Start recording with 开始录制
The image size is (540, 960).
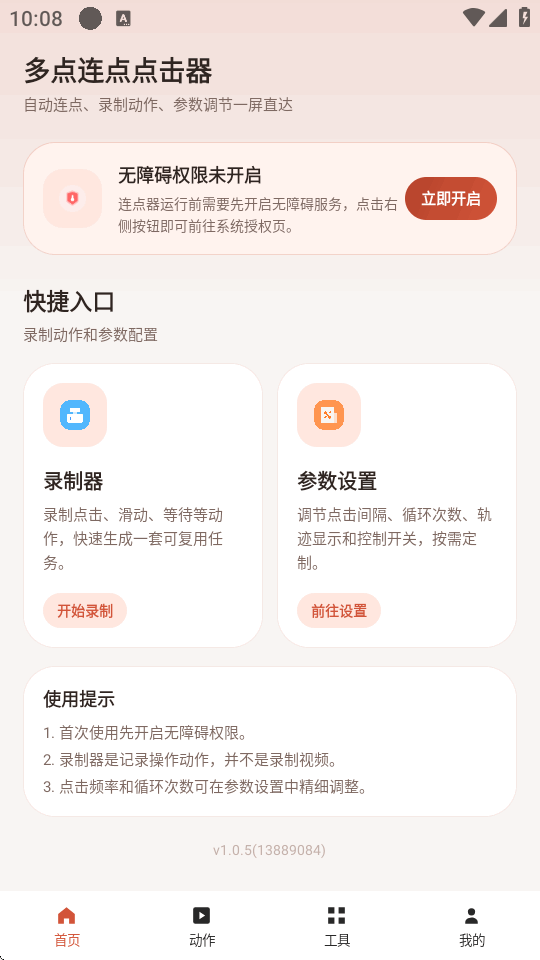click(x=84, y=610)
